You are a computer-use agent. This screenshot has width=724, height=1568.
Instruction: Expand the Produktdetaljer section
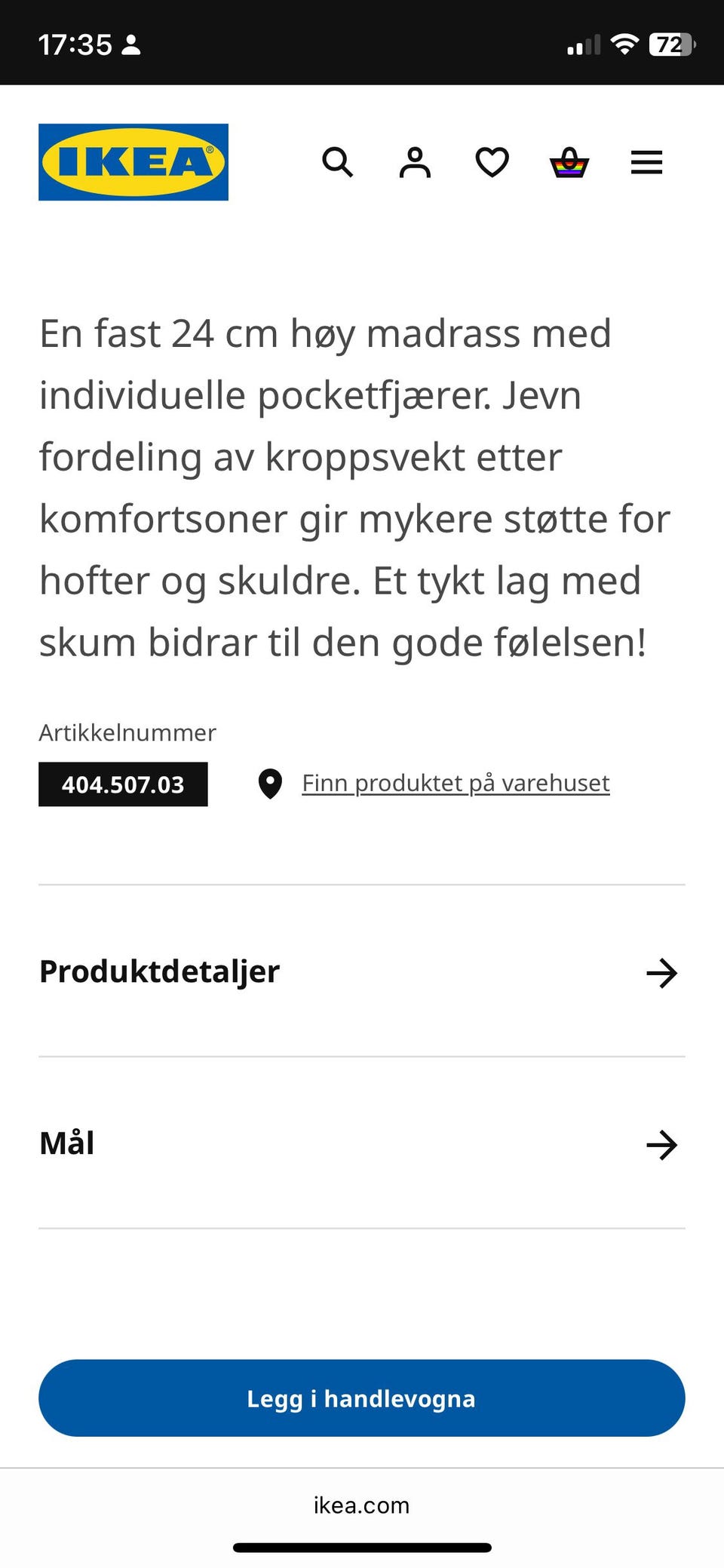pyautogui.click(x=159, y=972)
